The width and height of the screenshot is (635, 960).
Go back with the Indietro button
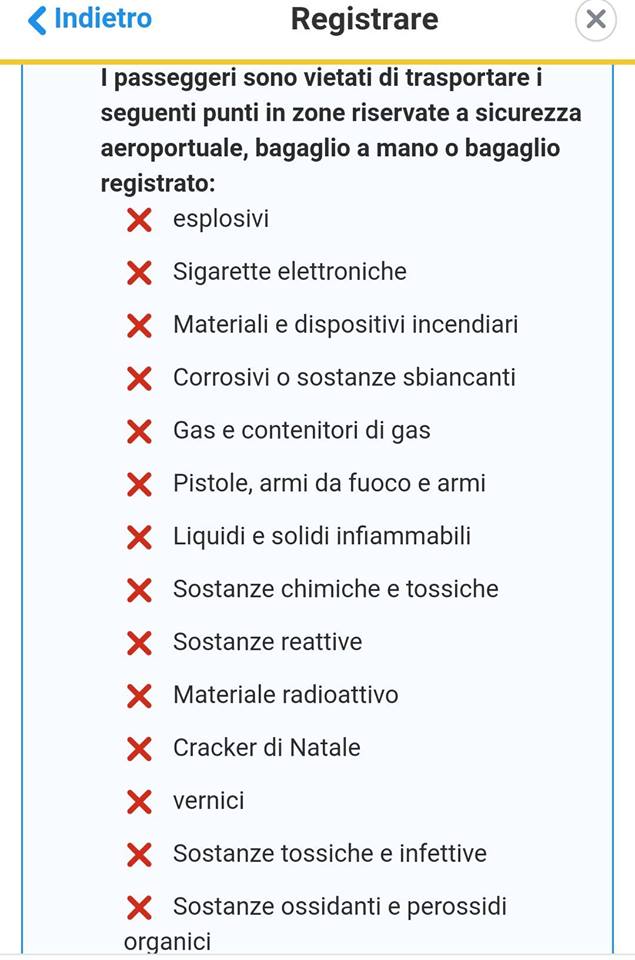(90, 19)
